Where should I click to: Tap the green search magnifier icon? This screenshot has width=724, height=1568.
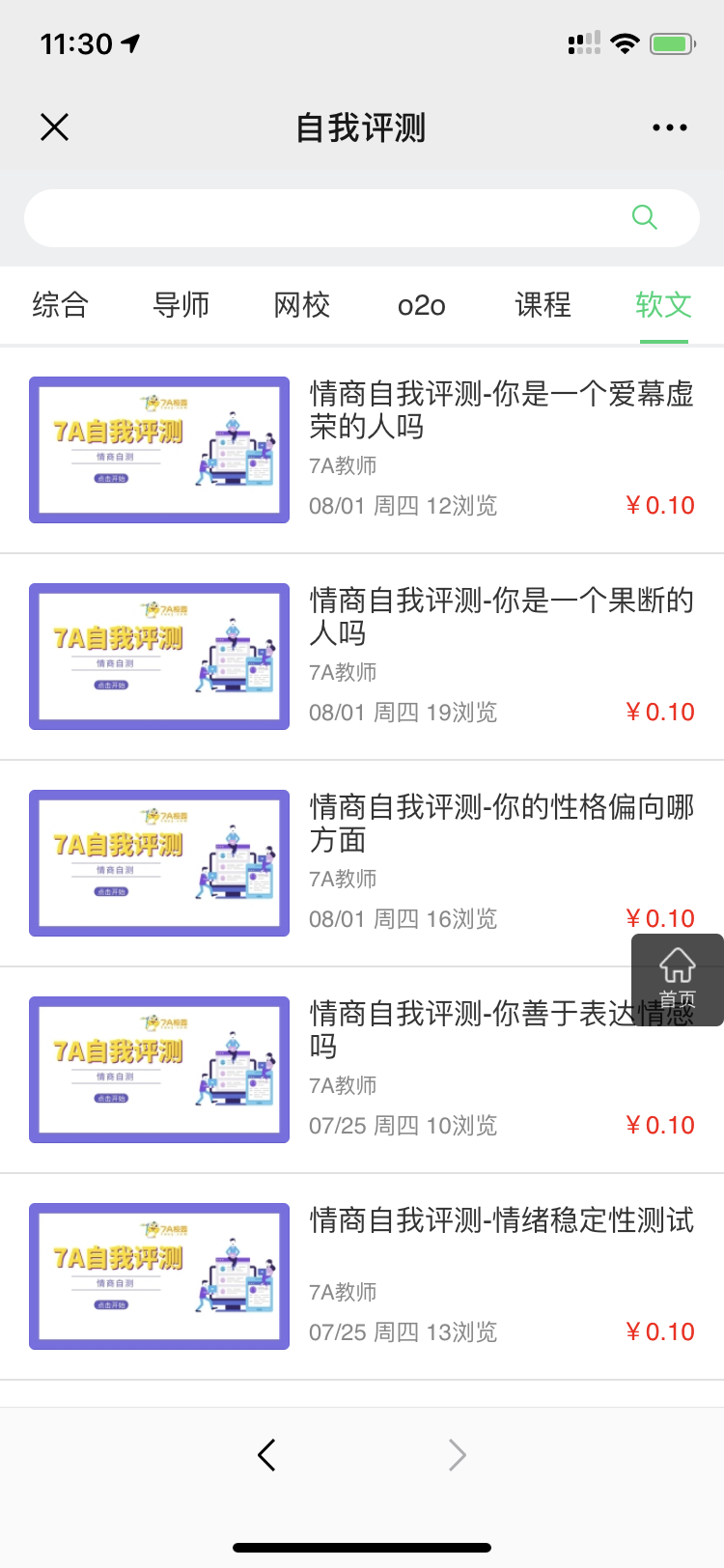click(644, 217)
